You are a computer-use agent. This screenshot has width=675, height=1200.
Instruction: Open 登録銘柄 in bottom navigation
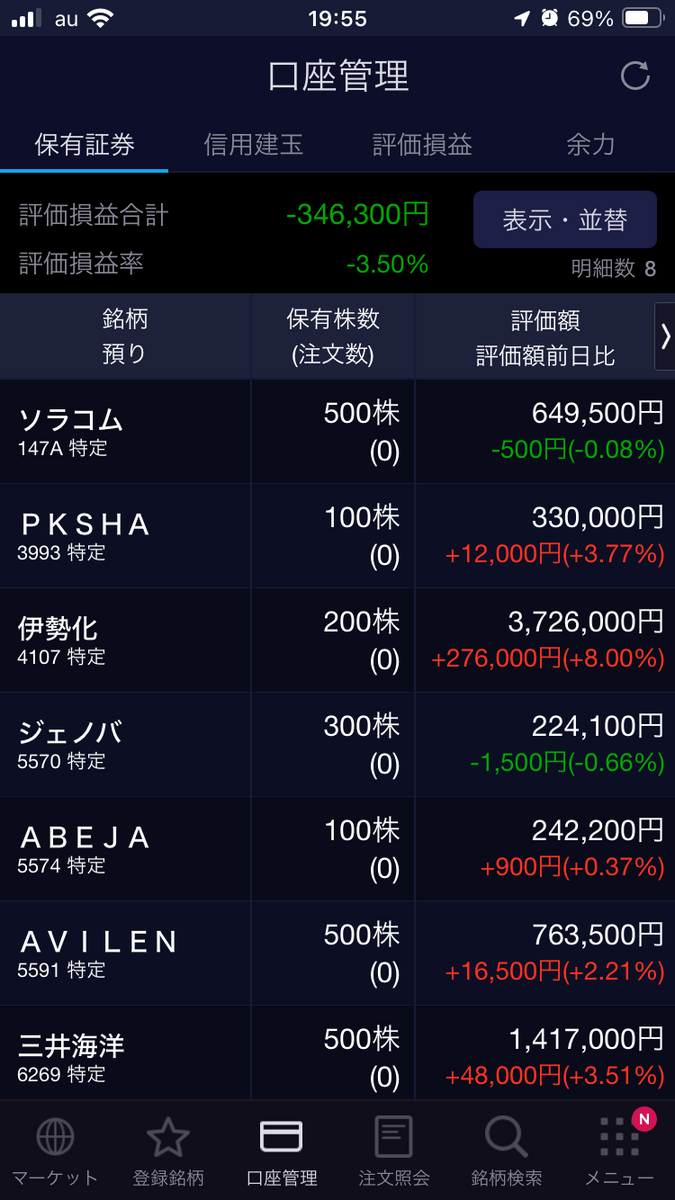point(168,1151)
